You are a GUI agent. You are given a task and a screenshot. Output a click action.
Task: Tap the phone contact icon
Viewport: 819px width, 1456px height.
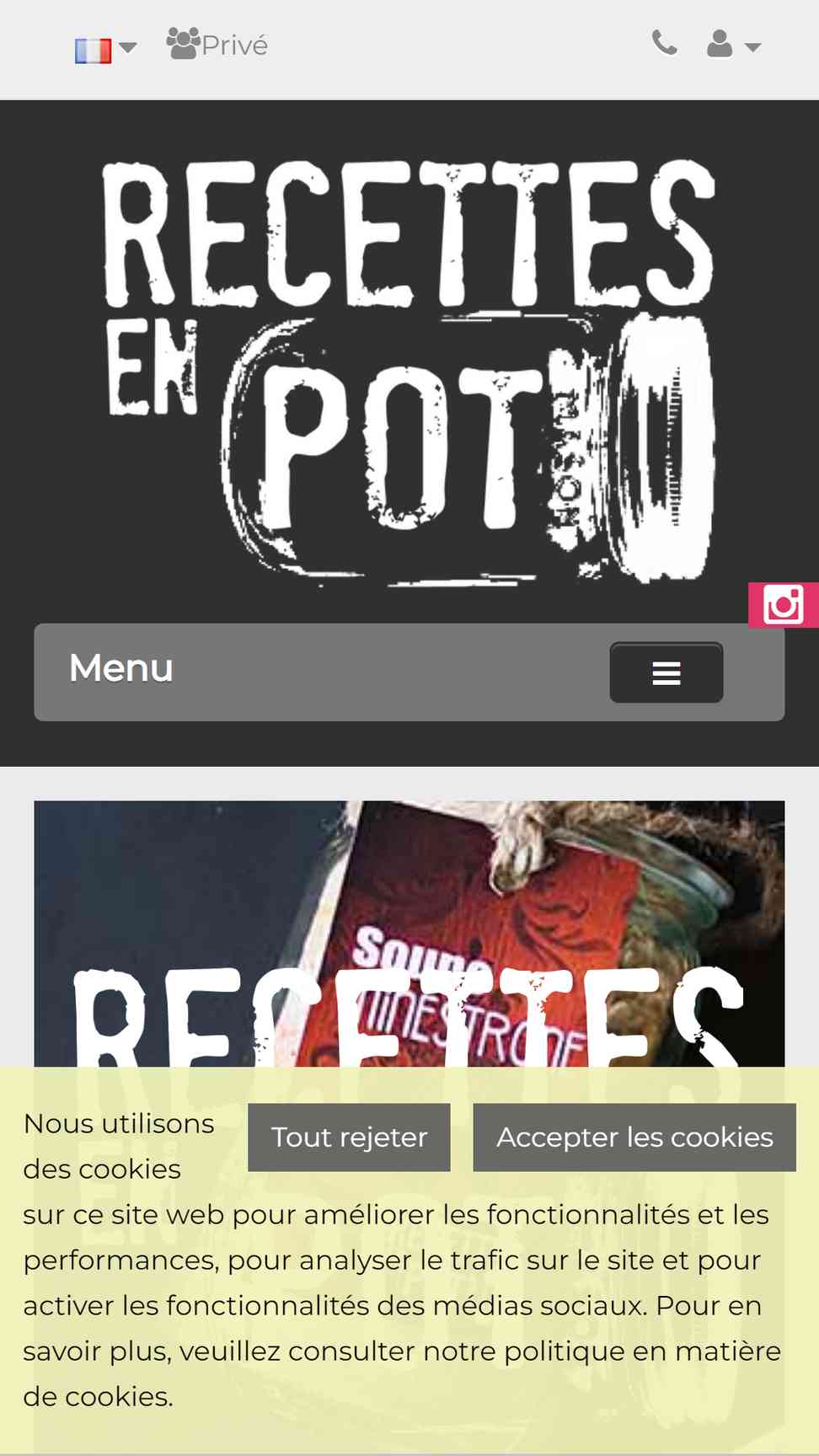pyautogui.click(x=665, y=42)
